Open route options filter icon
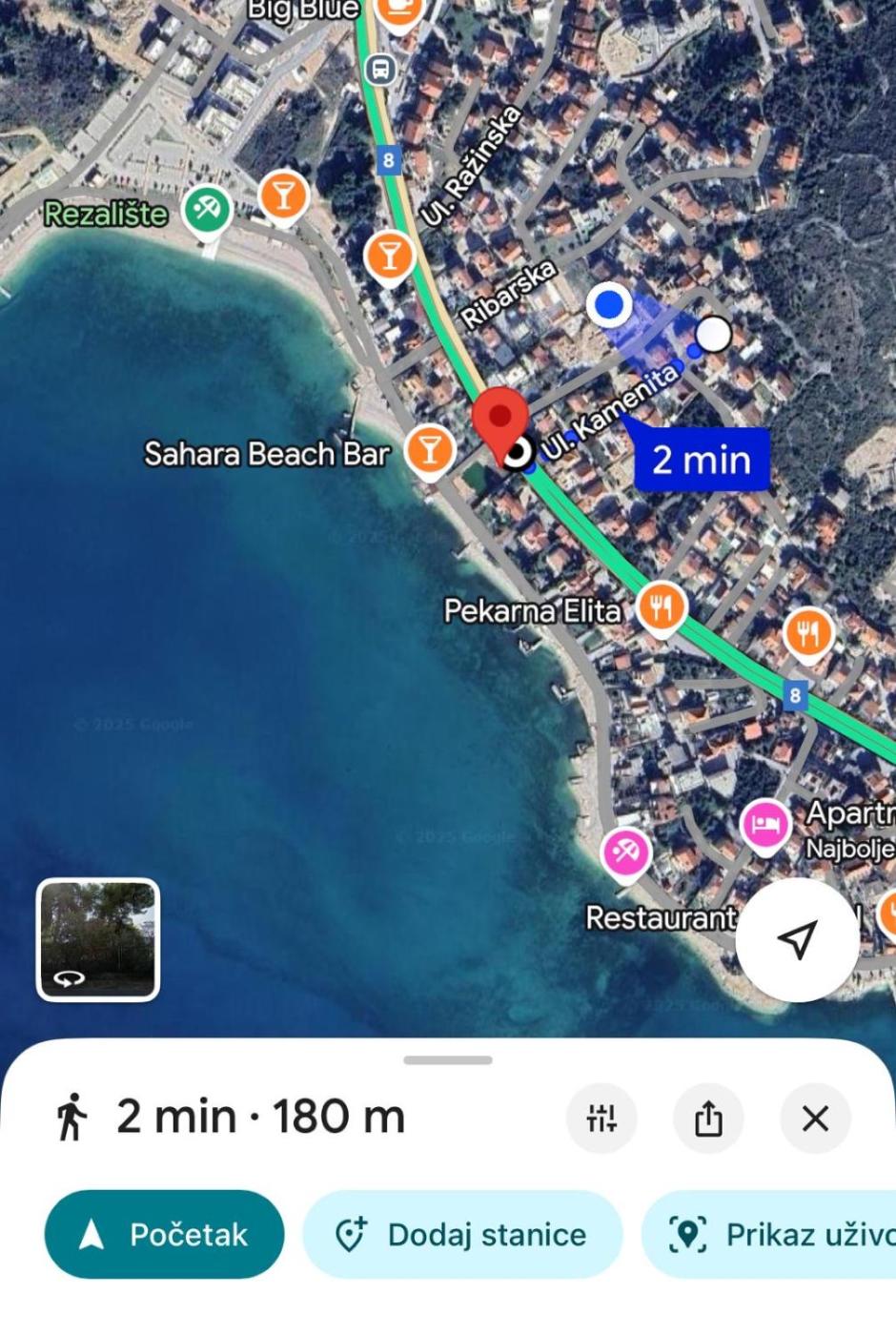 click(x=601, y=1118)
